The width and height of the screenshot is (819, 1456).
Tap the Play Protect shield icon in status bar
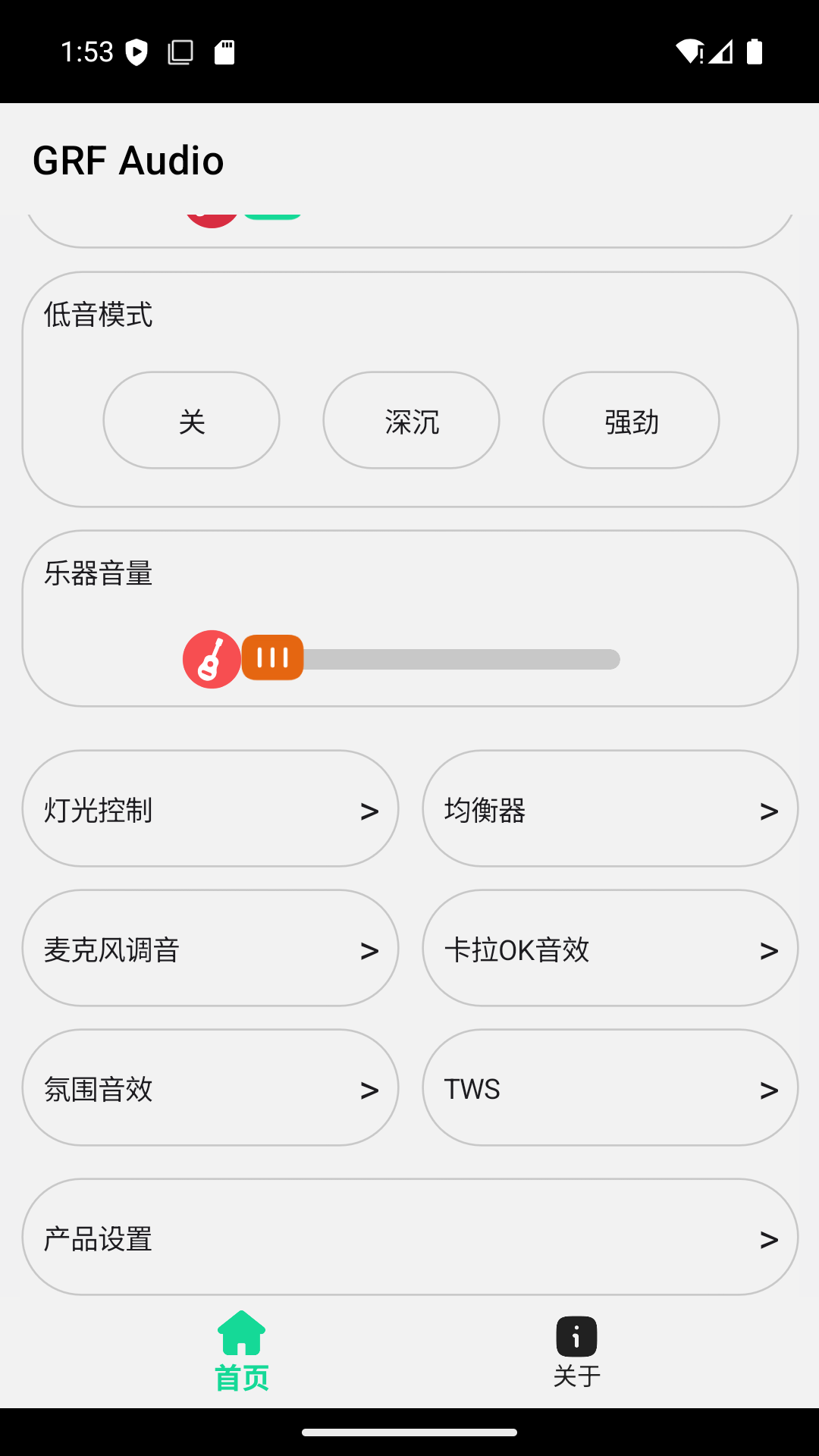136,52
